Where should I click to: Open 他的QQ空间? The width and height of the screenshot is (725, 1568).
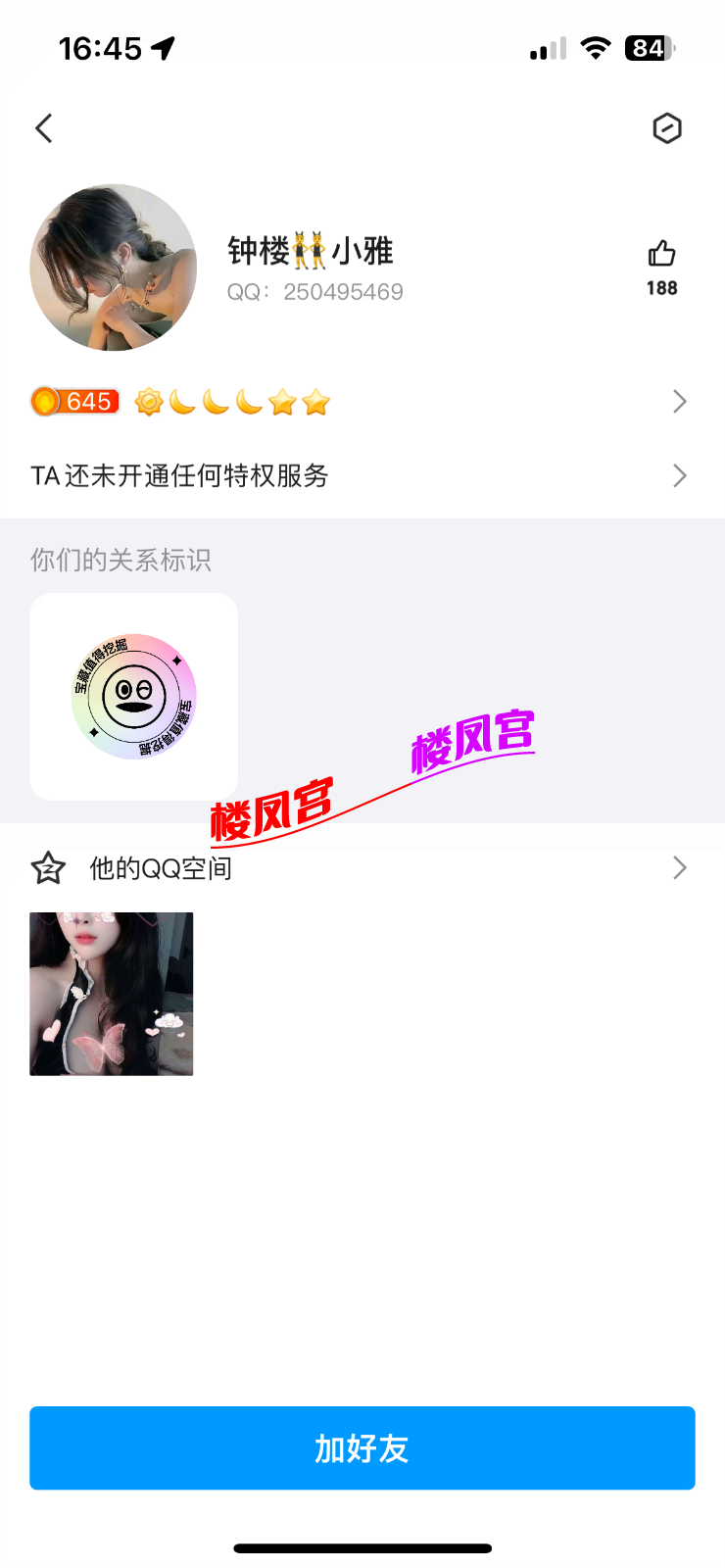point(359,868)
